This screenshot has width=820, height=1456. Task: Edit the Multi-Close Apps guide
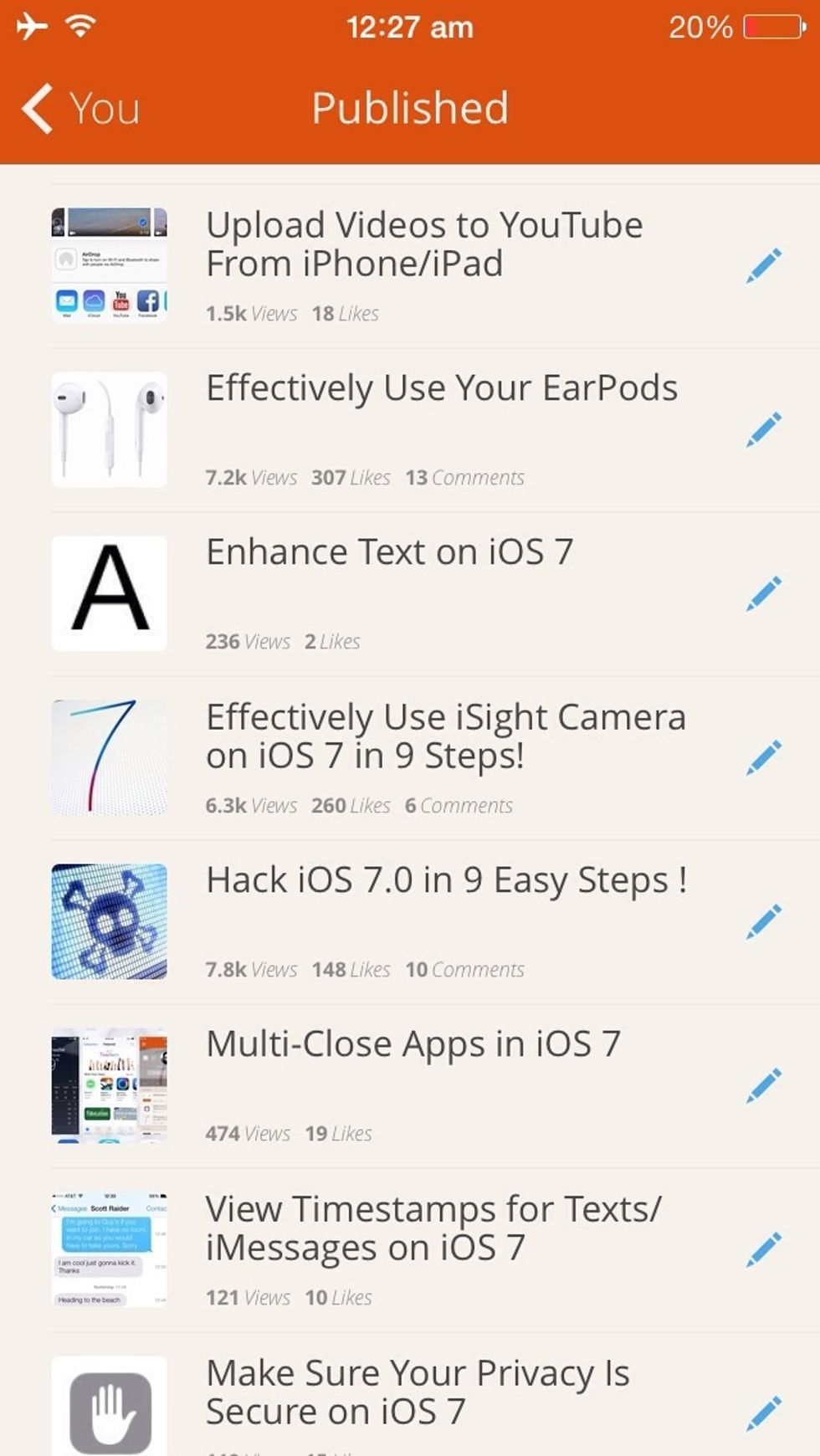[764, 1085]
